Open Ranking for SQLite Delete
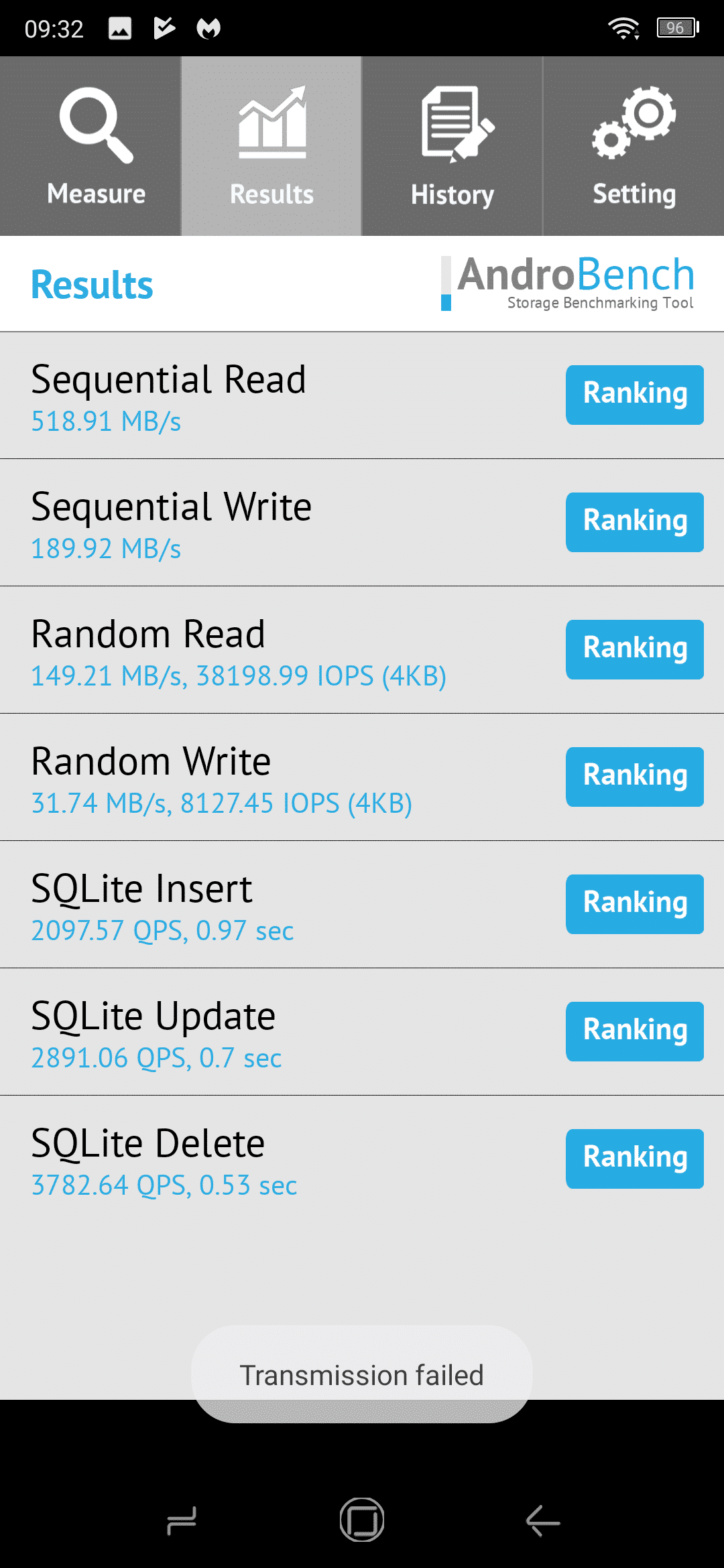The image size is (724, 1568). click(x=635, y=1159)
